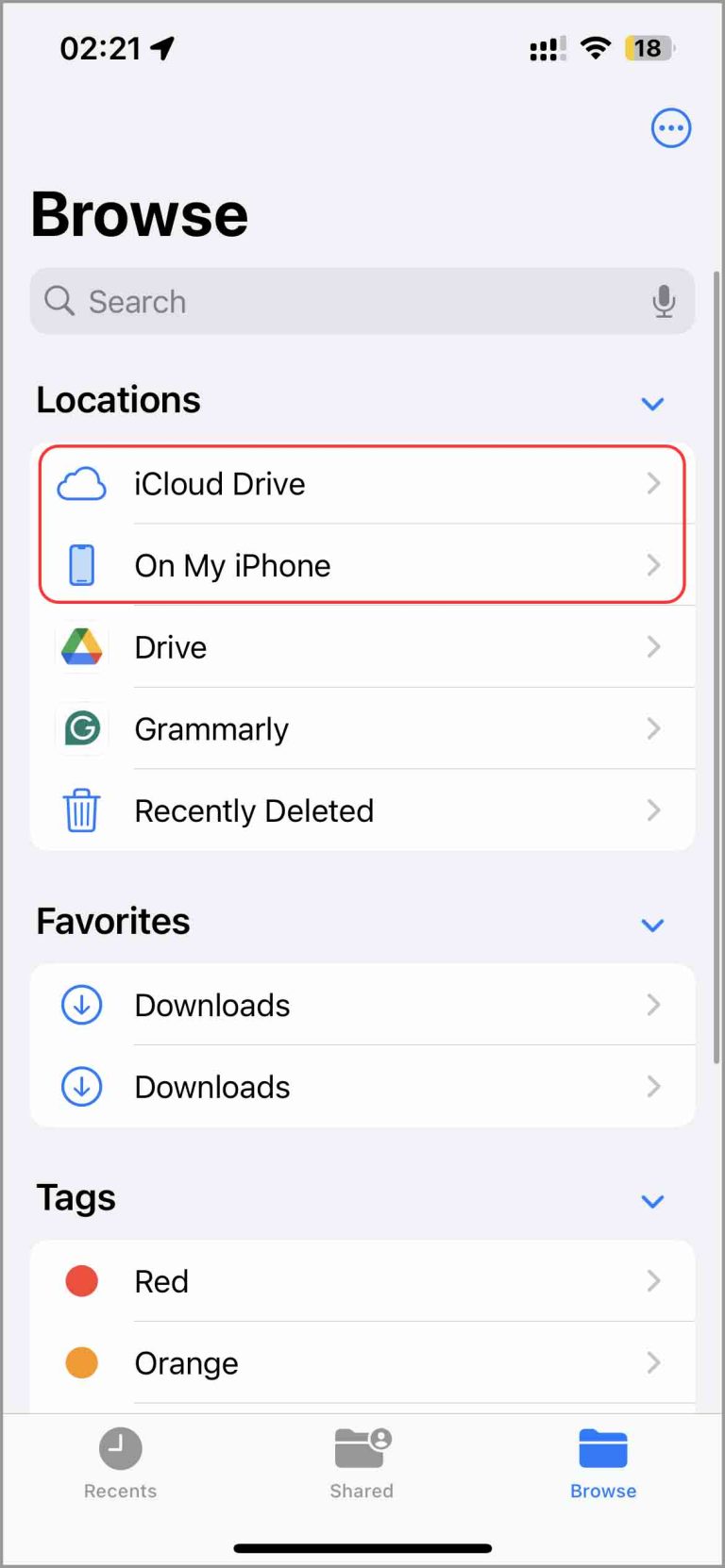
Task: Select the Browse tab
Action: click(603, 1462)
